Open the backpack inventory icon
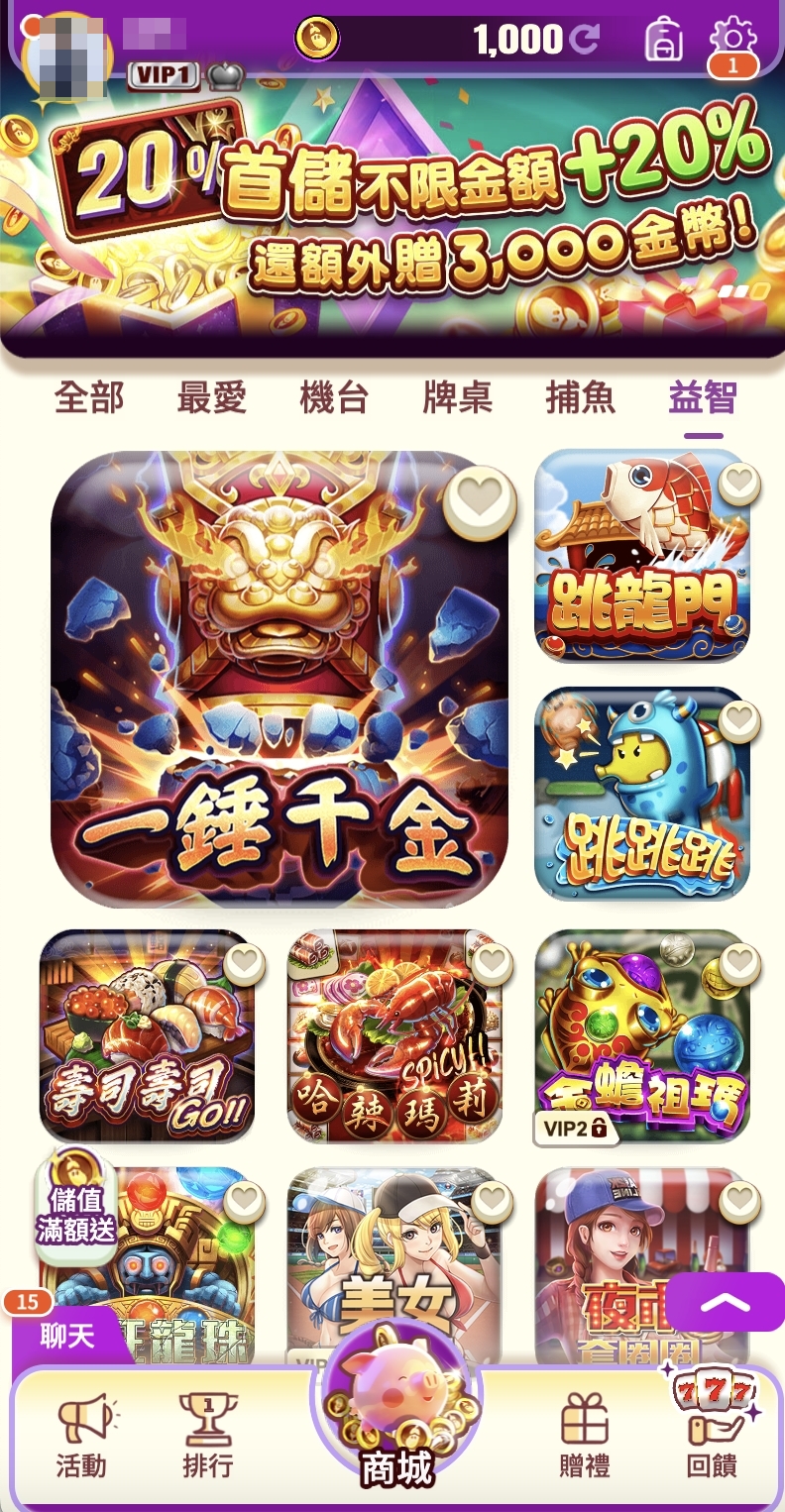Screen dimensions: 785x1512 click(x=664, y=40)
